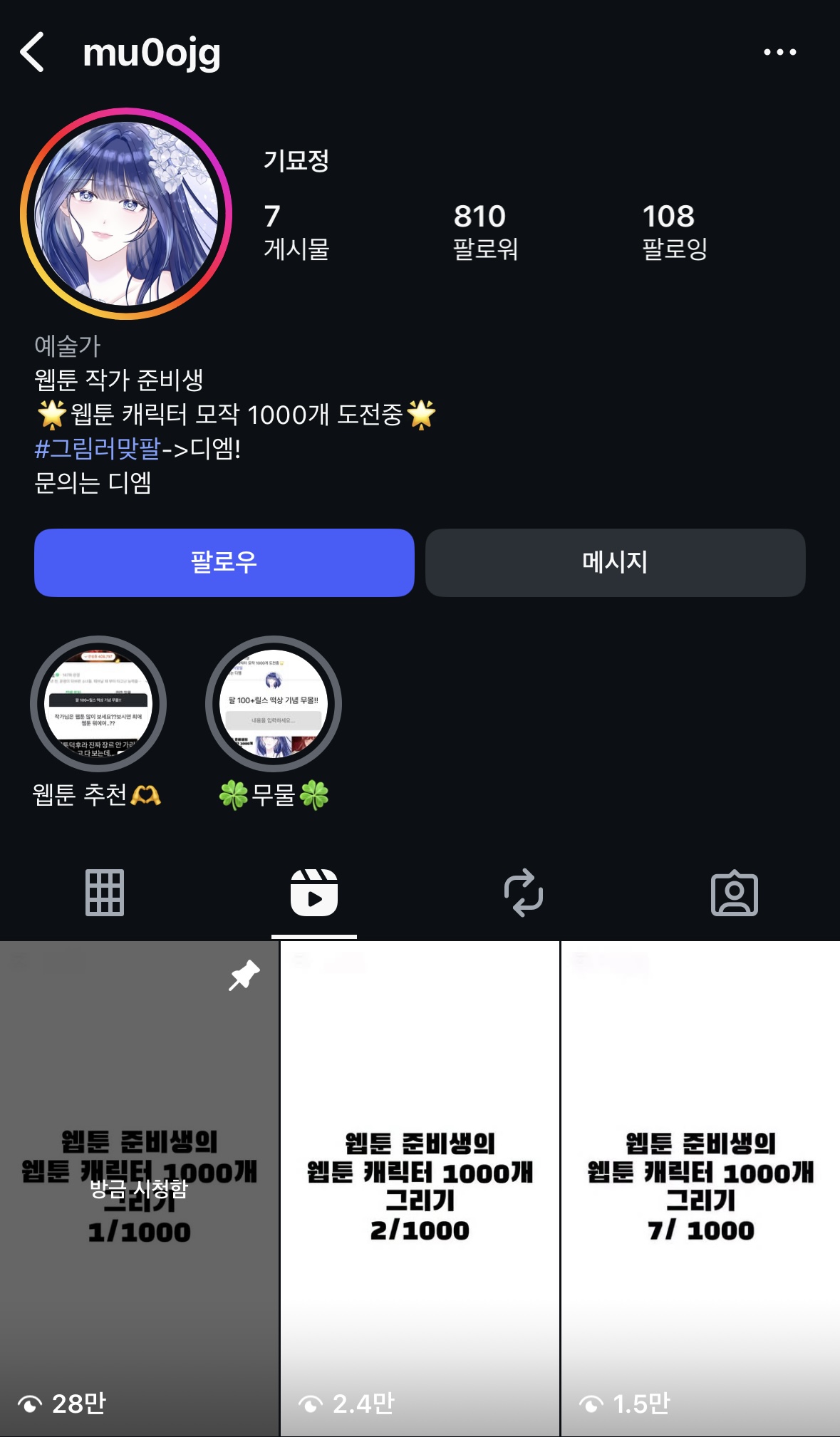Play the pinned 1/1000 reel
Image resolution: width=840 pixels, height=1437 pixels.
tap(139, 1188)
